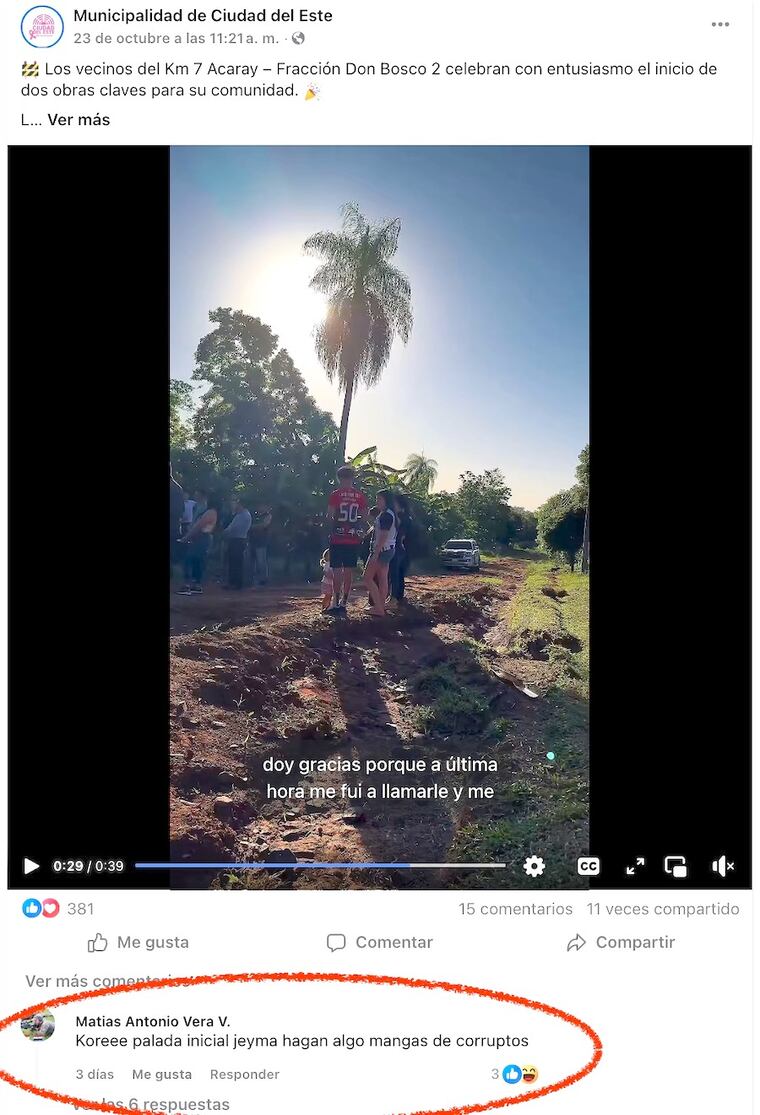
Task: Share the post via Compartir
Action: (620, 942)
